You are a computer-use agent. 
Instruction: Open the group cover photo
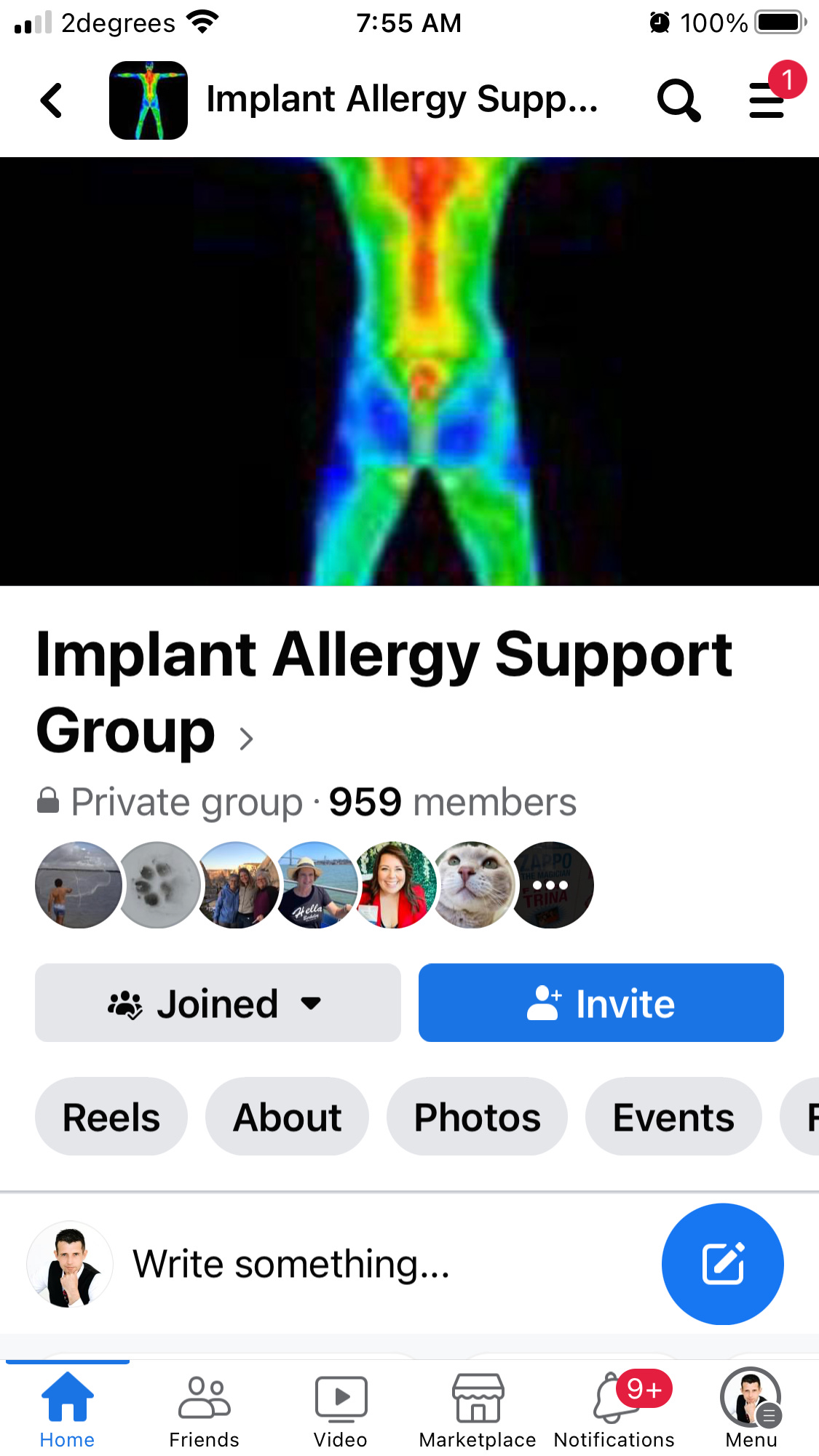[409, 371]
